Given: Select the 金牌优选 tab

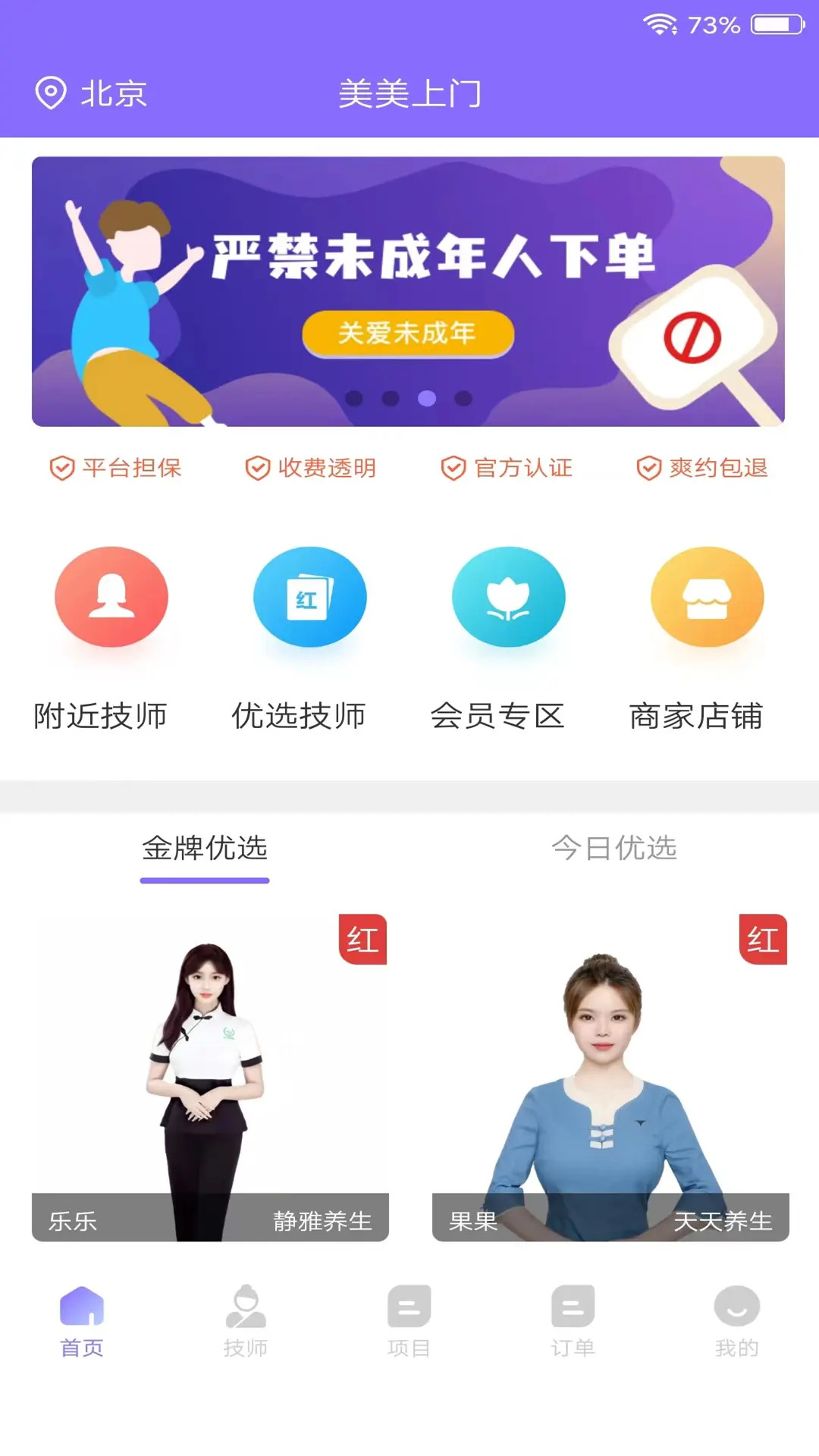Looking at the screenshot, I should (x=205, y=849).
